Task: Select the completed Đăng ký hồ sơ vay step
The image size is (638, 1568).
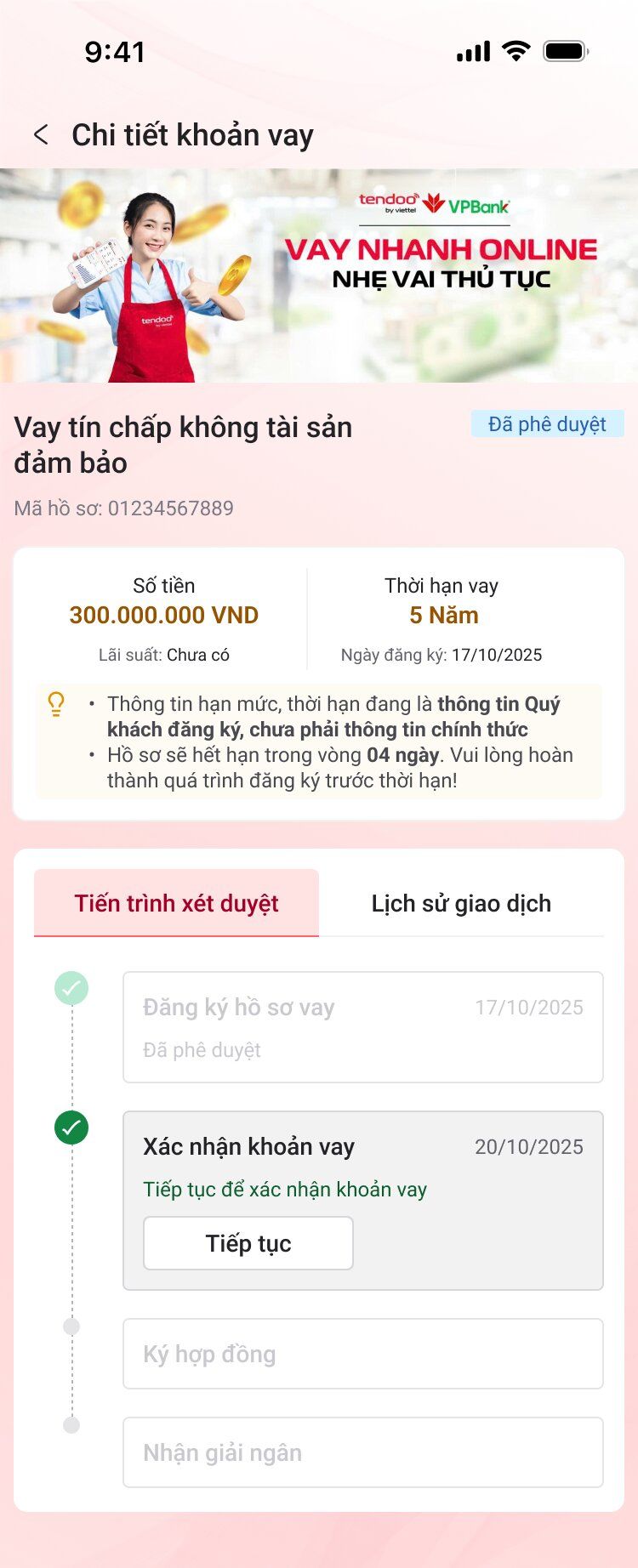Action: pos(363,1026)
